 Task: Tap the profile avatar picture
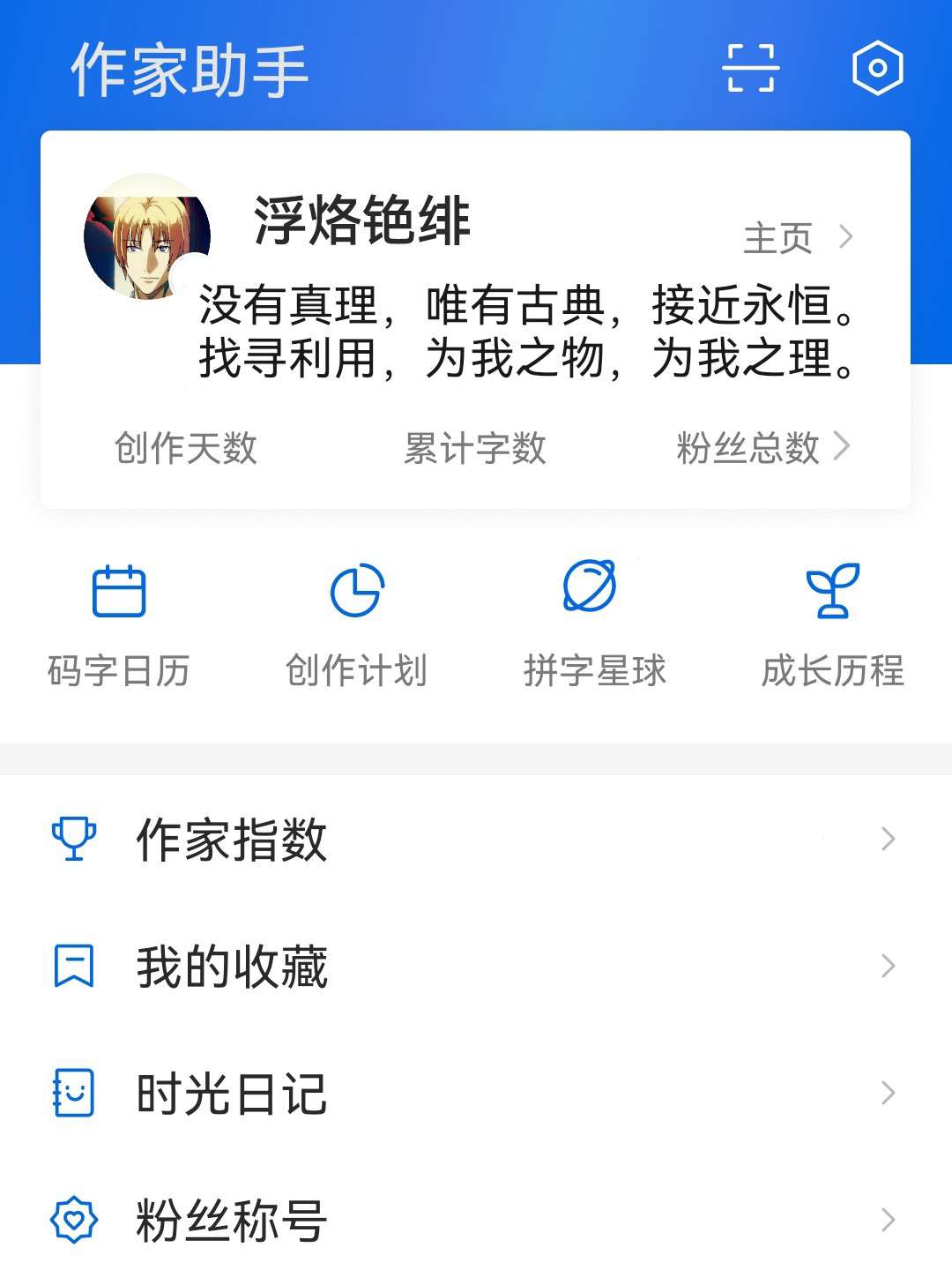click(147, 236)
